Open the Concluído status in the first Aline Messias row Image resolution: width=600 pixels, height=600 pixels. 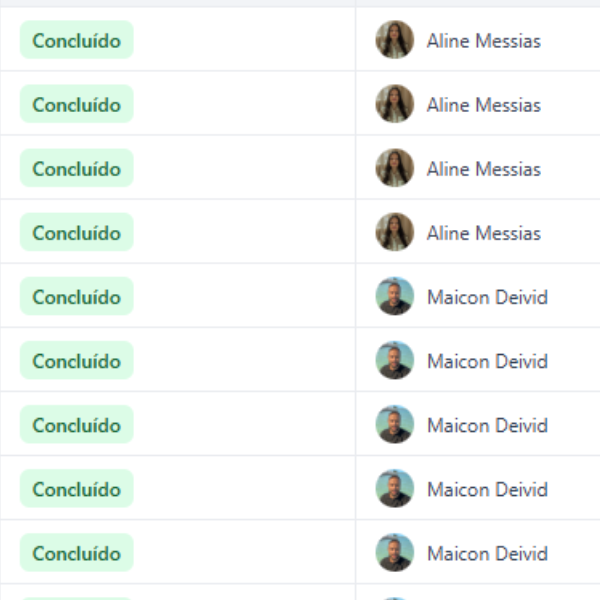pos(76,41)
